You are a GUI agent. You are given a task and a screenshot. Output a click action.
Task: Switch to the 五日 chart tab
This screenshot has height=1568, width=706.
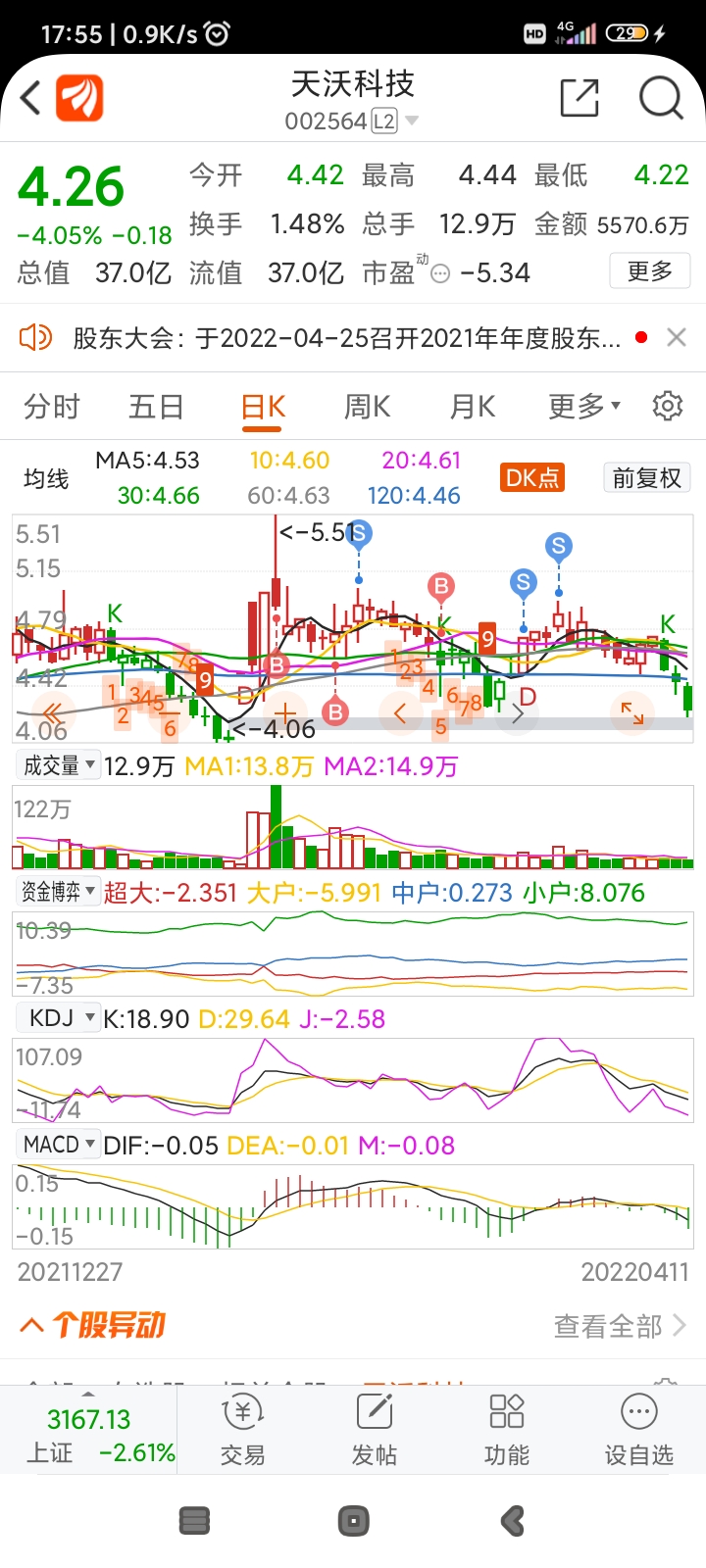point(156,406)
